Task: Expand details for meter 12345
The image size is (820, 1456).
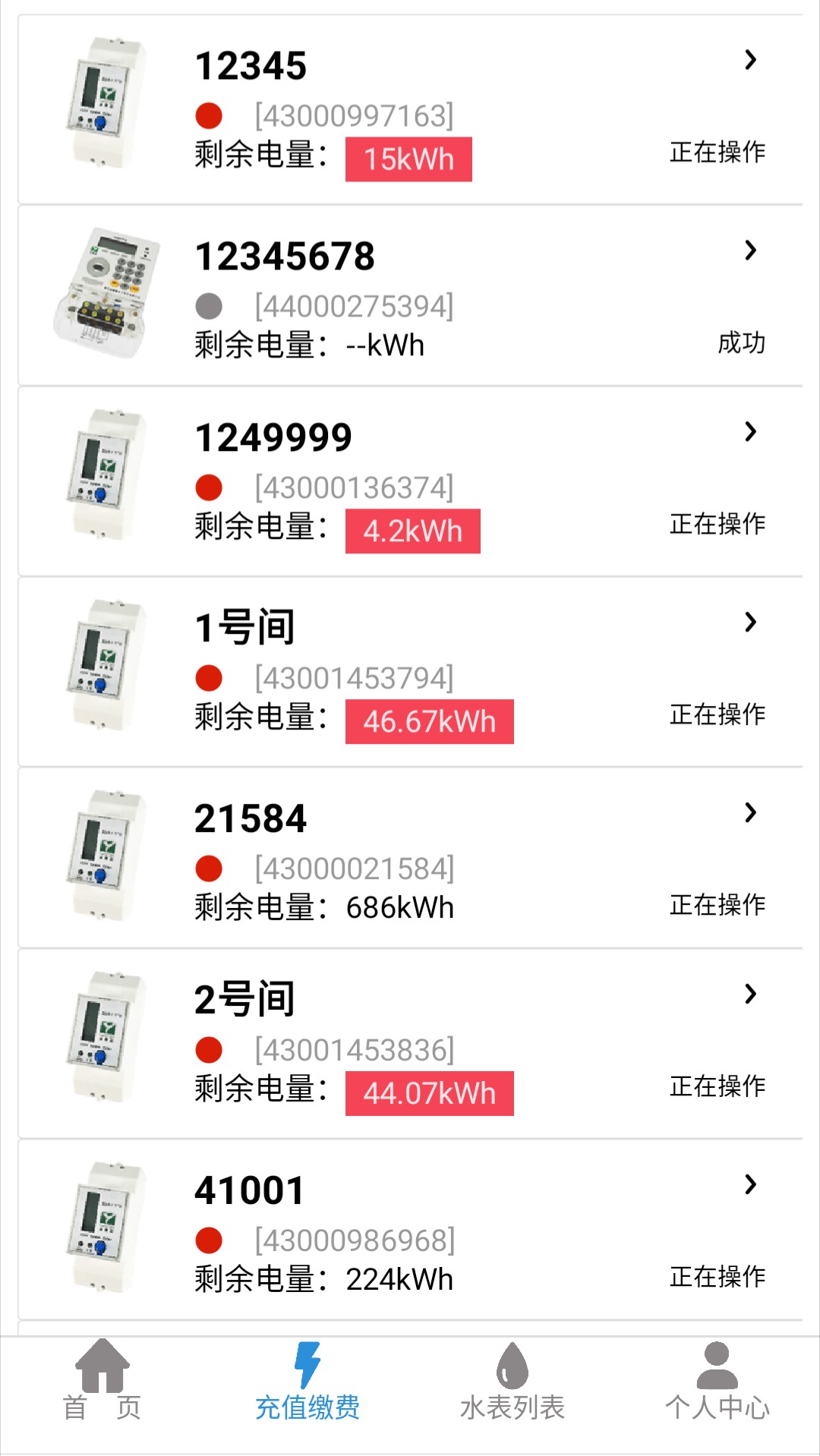Action: click(750, 61)
